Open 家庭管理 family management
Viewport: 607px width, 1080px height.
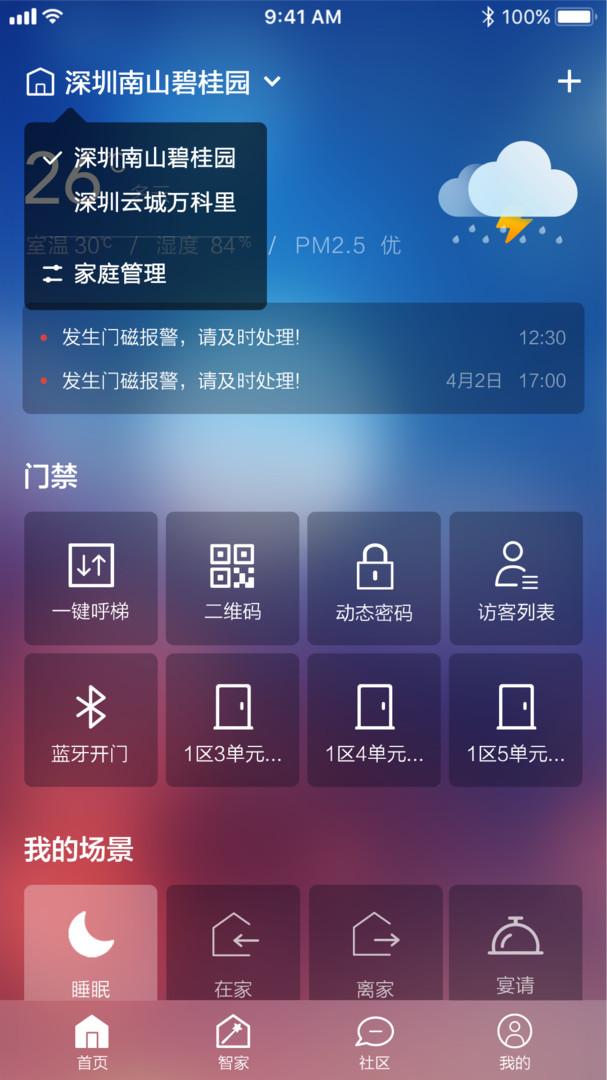pos(119,274)
